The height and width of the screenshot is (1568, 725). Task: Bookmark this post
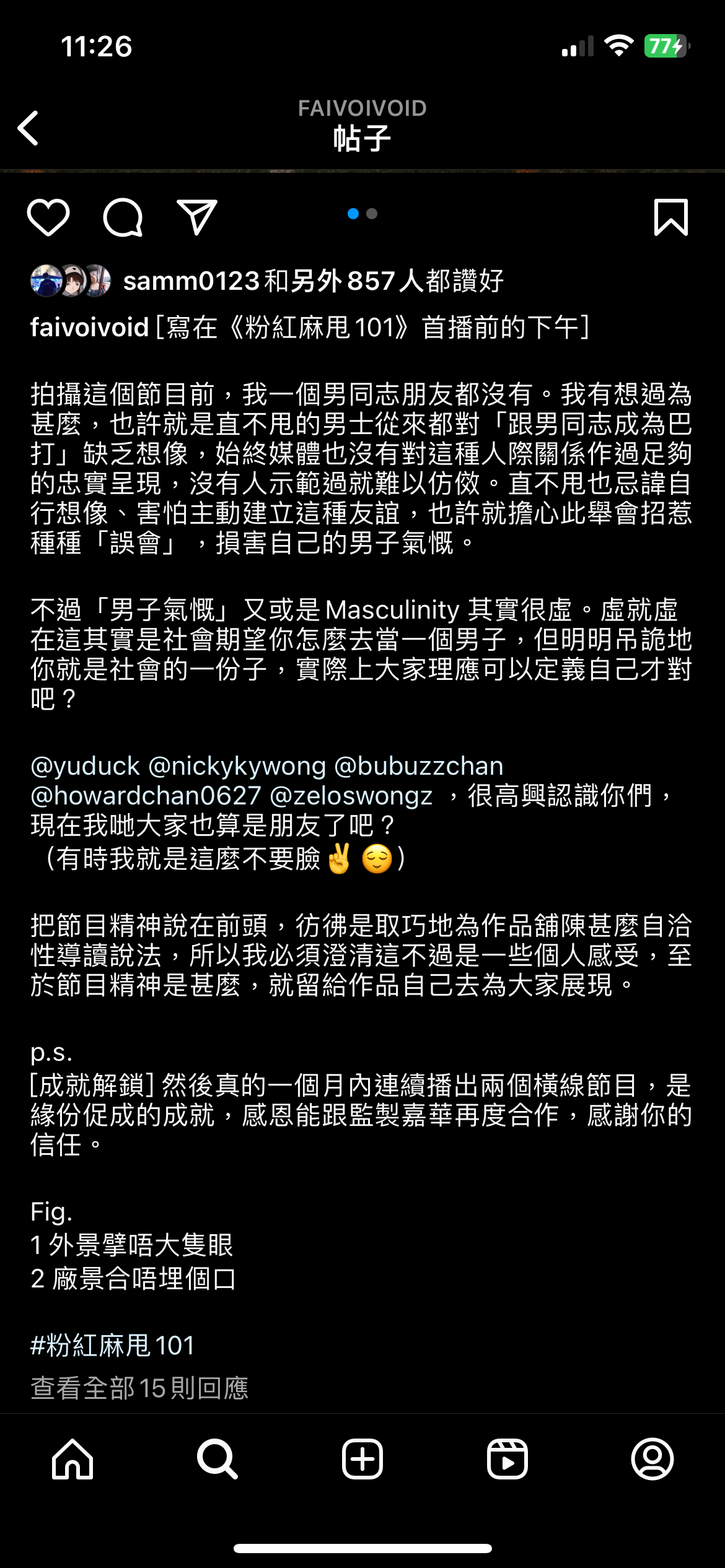point(671,217)
